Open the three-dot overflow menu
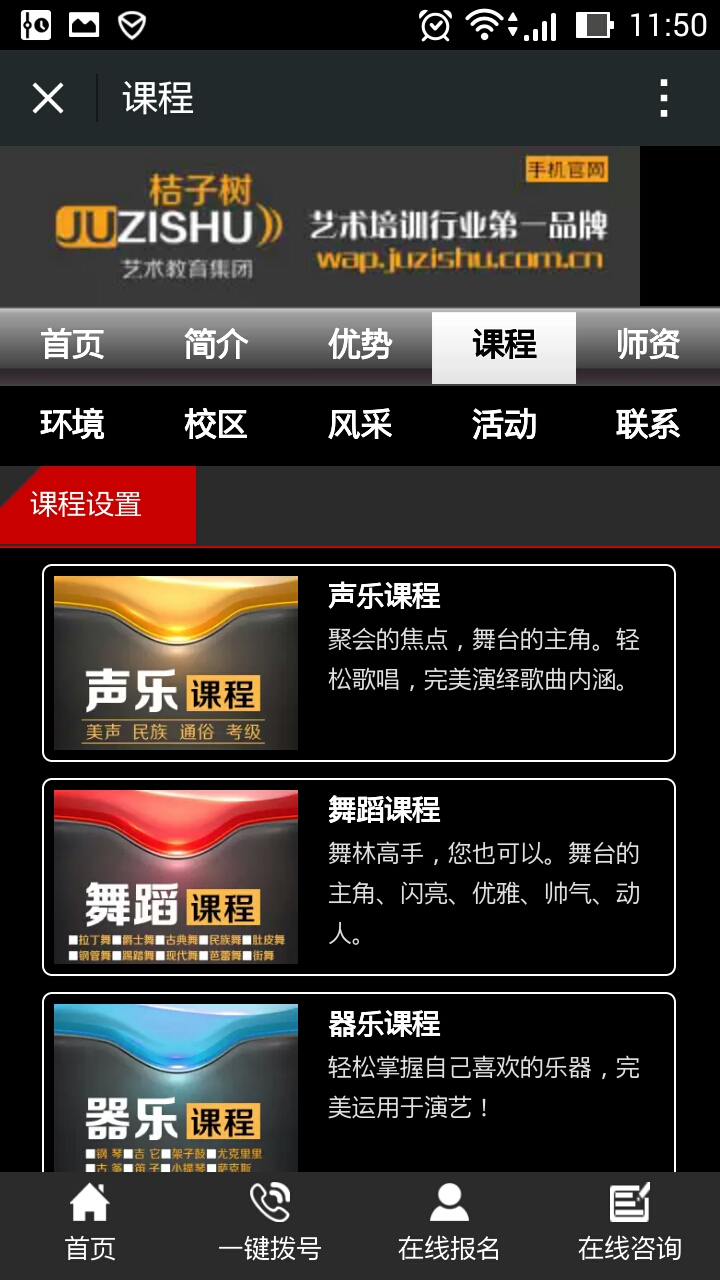Image resolution: width=720 pixels, height=1280 pixels. pos(663,98)
